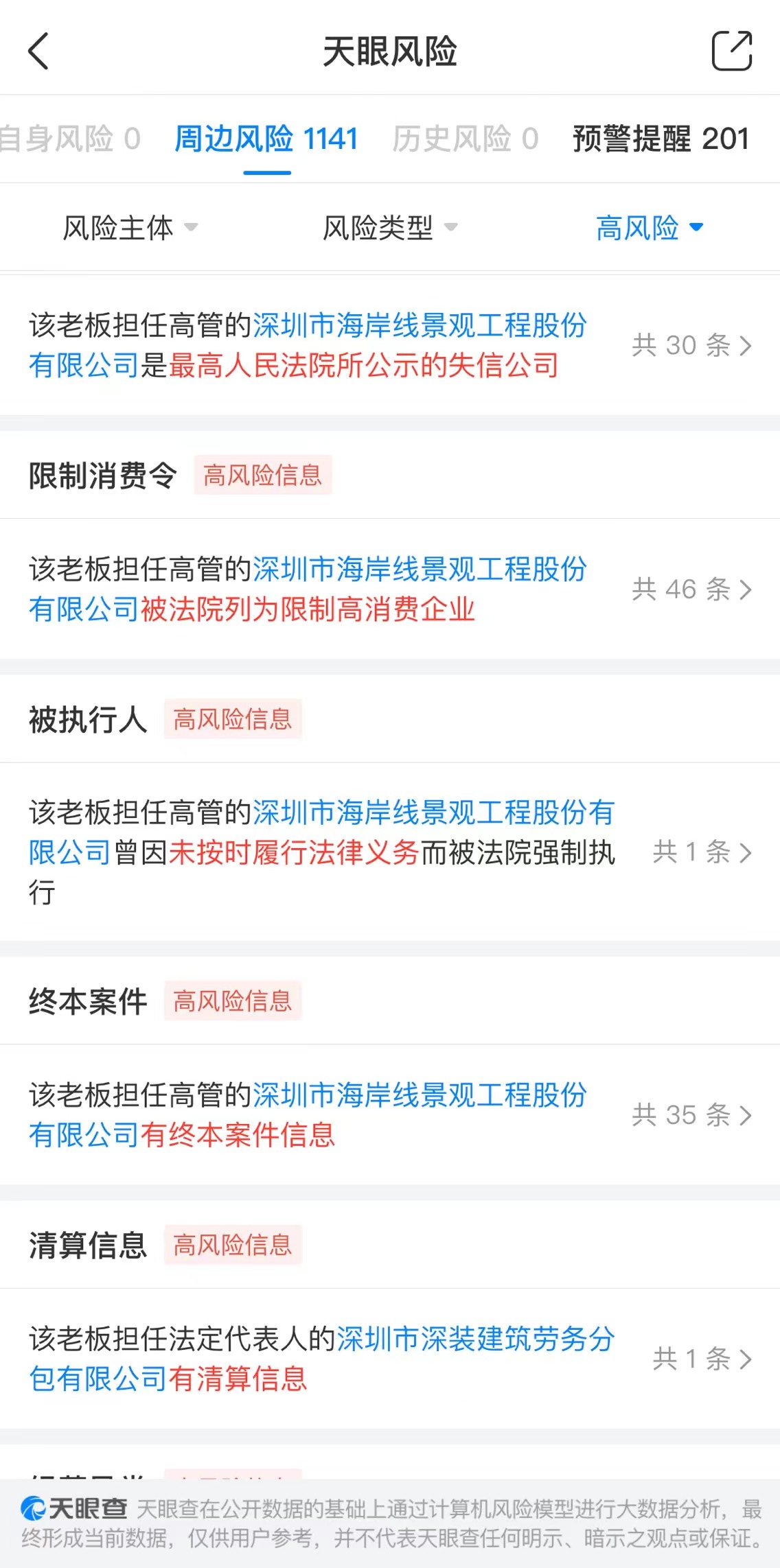Open the 46 限制高消费 records
The width and height of the screenshot is (780, 1568).
click(x=390, y=589)
